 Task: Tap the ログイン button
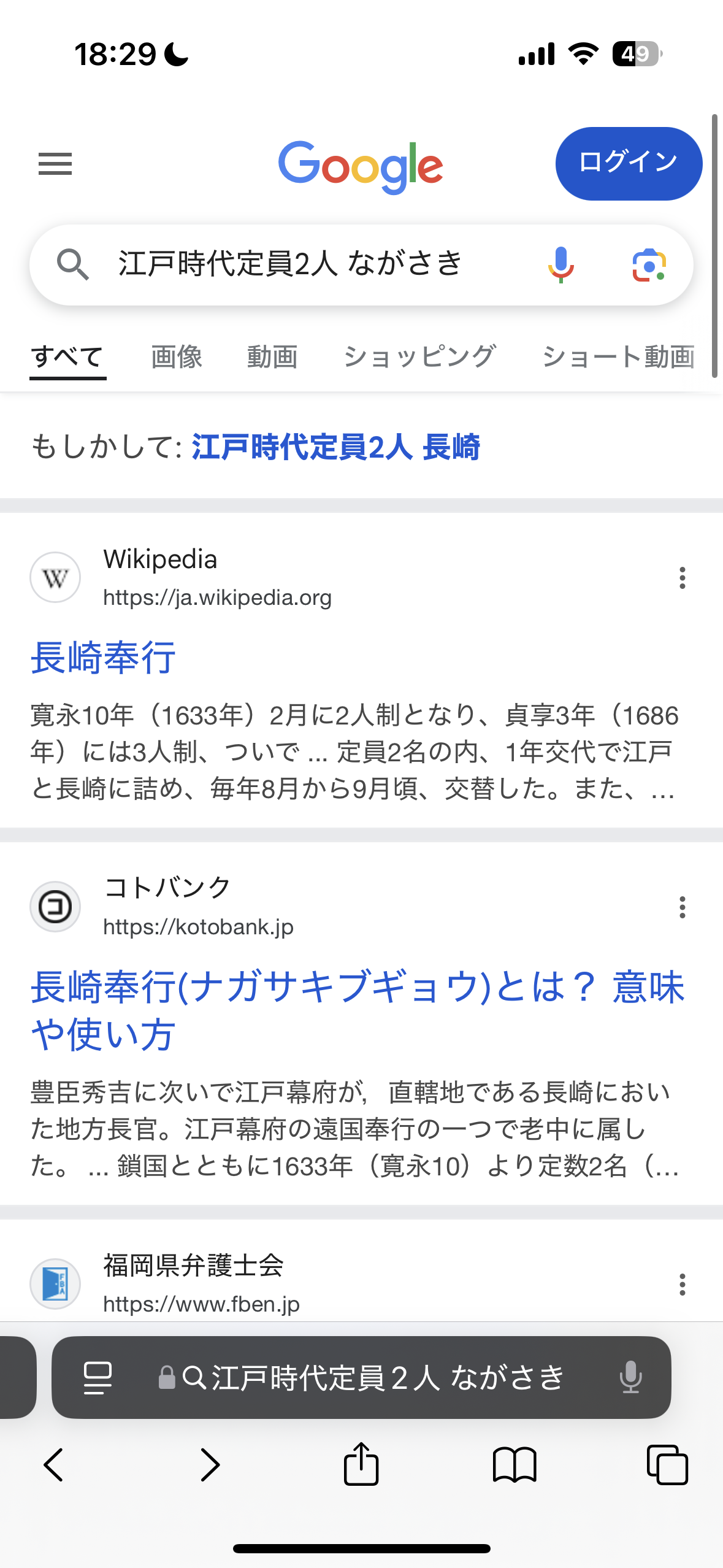click(628, 163)
